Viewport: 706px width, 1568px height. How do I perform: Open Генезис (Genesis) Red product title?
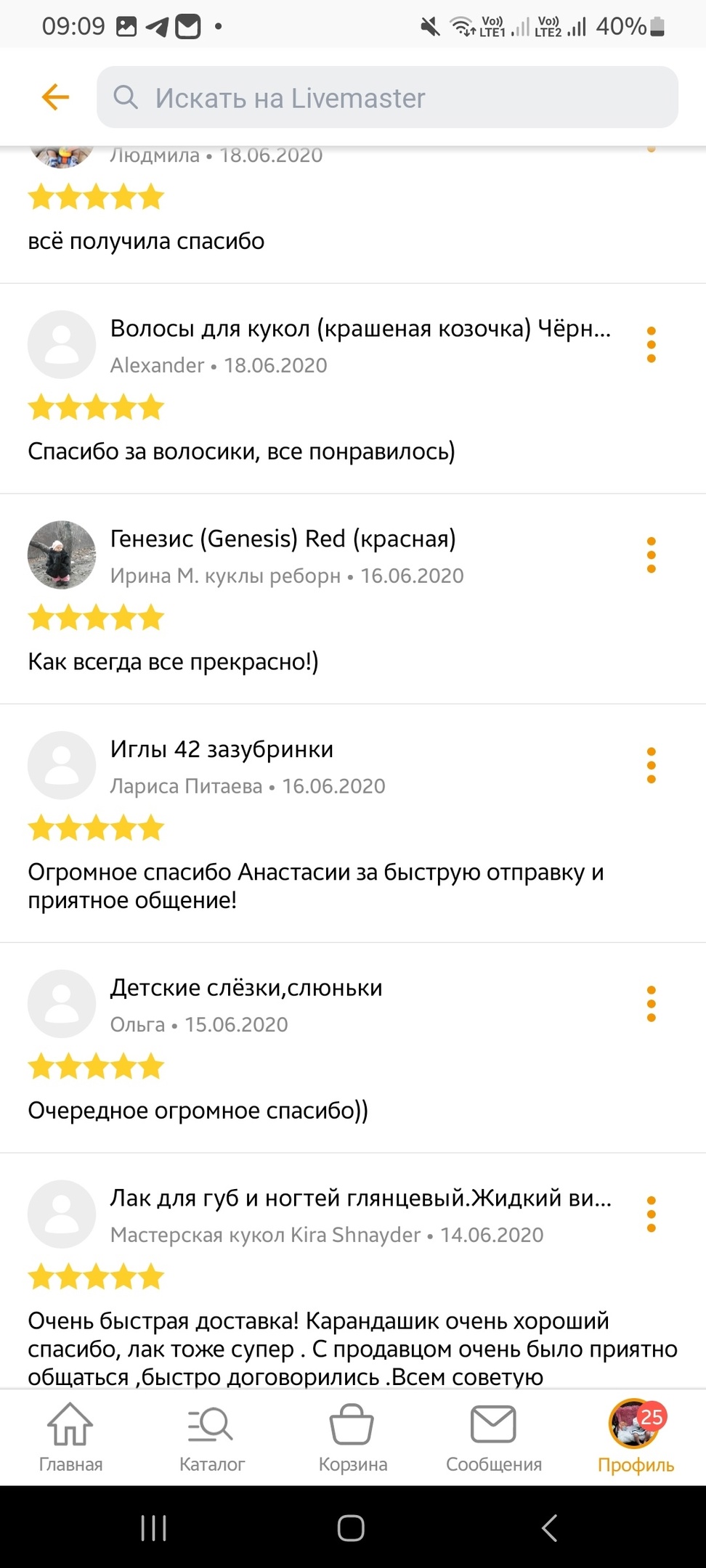[x=283, y=539]
